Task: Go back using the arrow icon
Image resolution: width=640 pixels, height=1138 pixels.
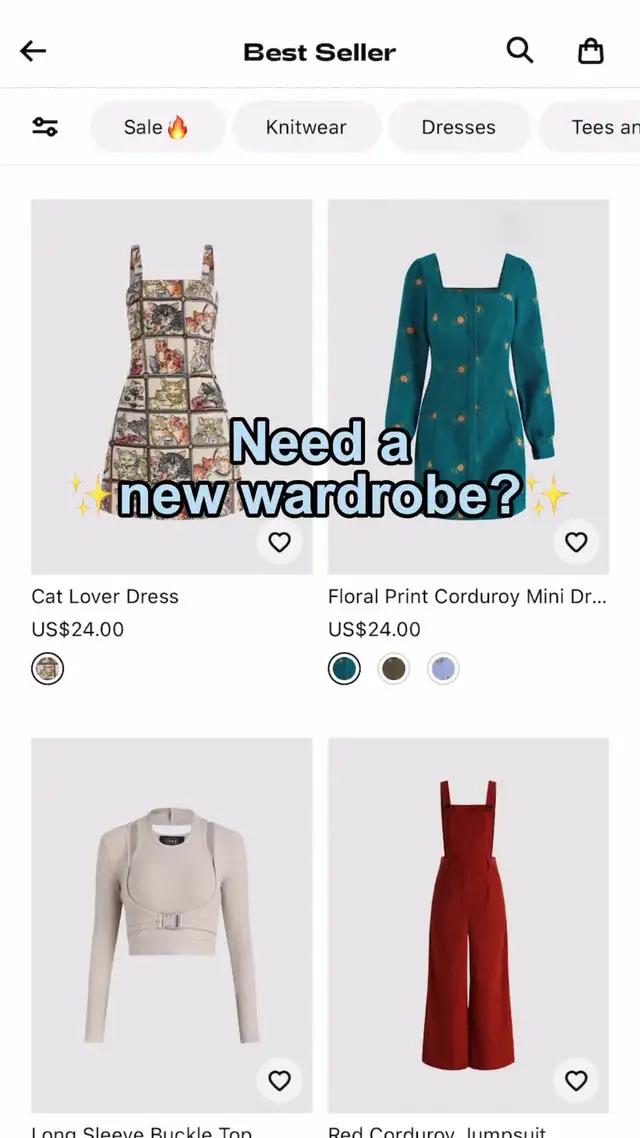Action: click(x=33, y=51)
